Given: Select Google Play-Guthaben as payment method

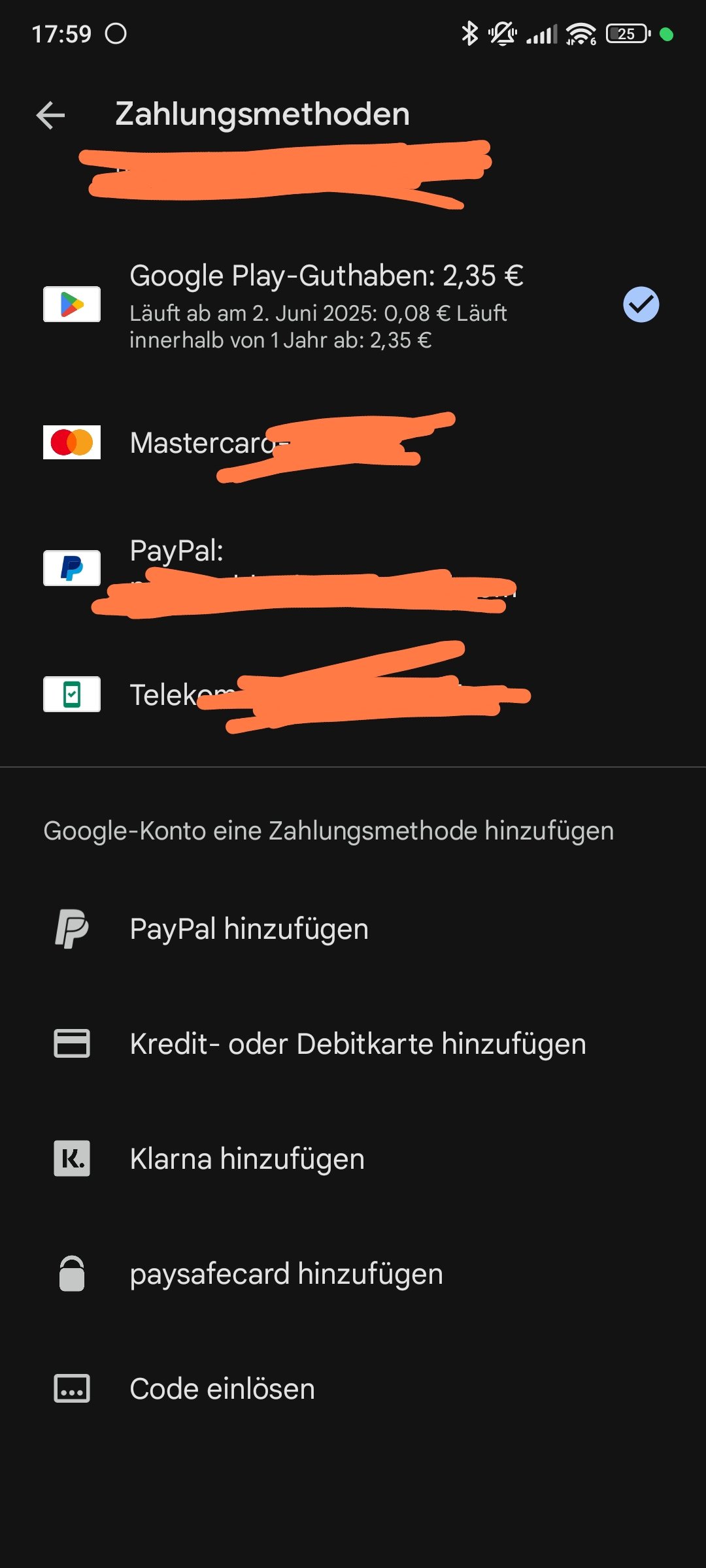Looking at the screenshot, I should click(x=326, y=304).
